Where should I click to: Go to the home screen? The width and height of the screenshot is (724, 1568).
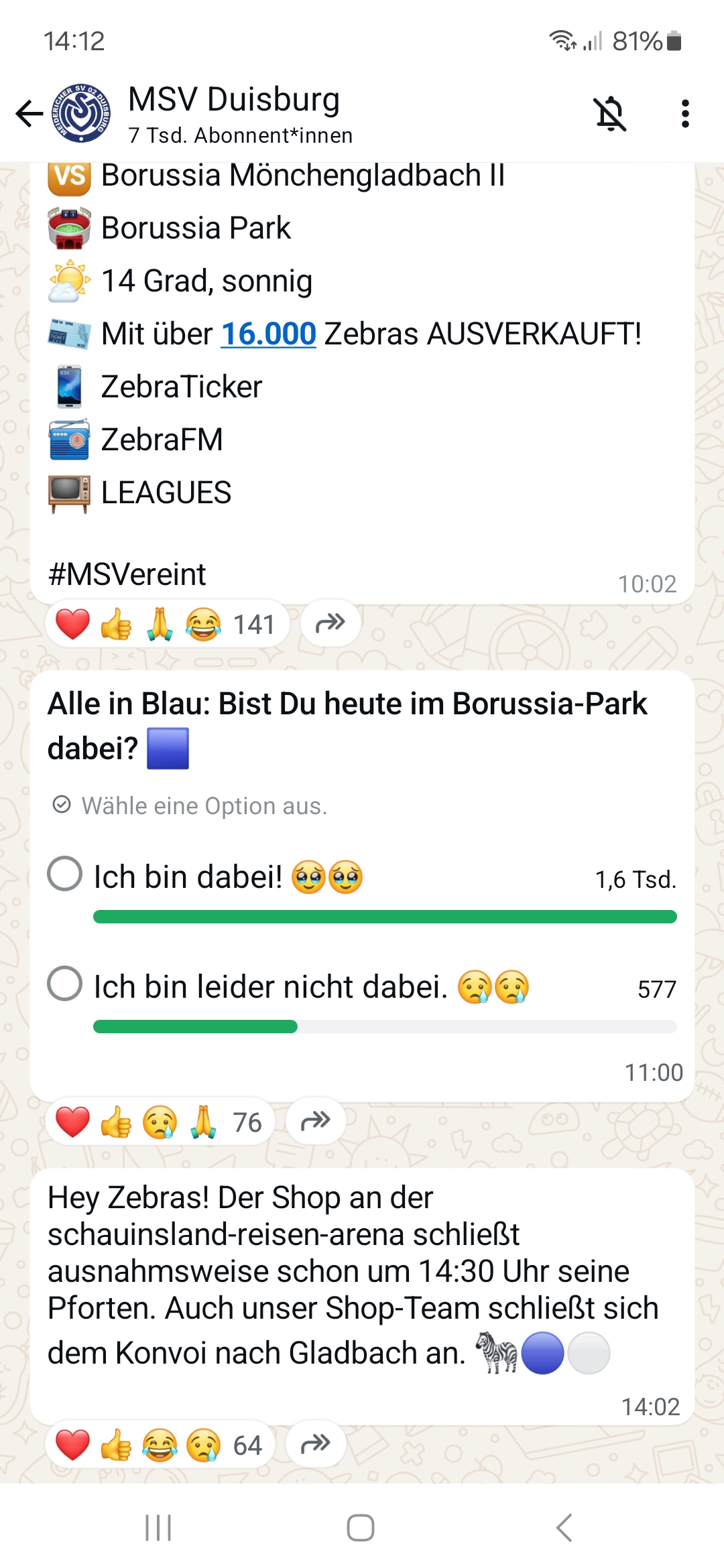pyautogui.click(x=361, y=1528)
